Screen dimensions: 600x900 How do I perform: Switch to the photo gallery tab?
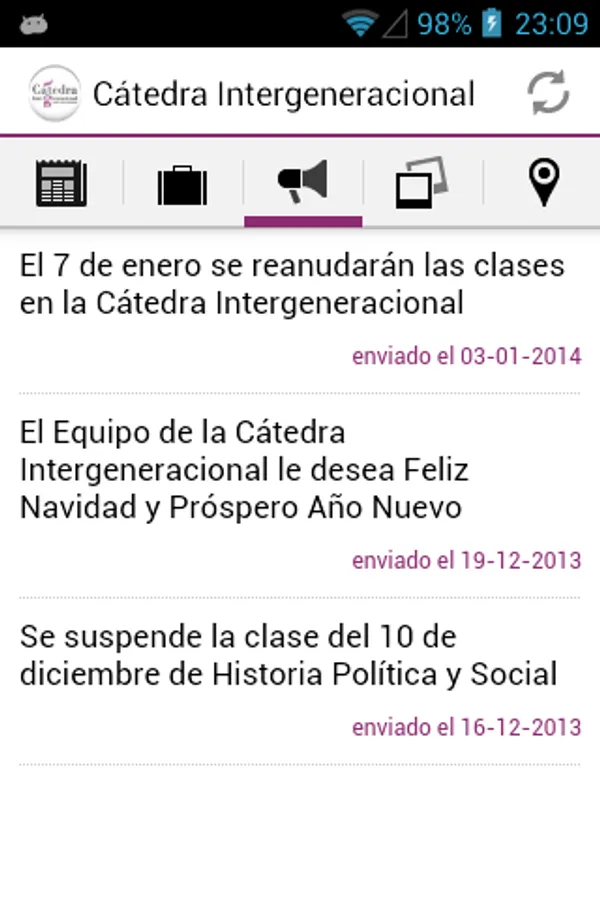pos(421,184)
